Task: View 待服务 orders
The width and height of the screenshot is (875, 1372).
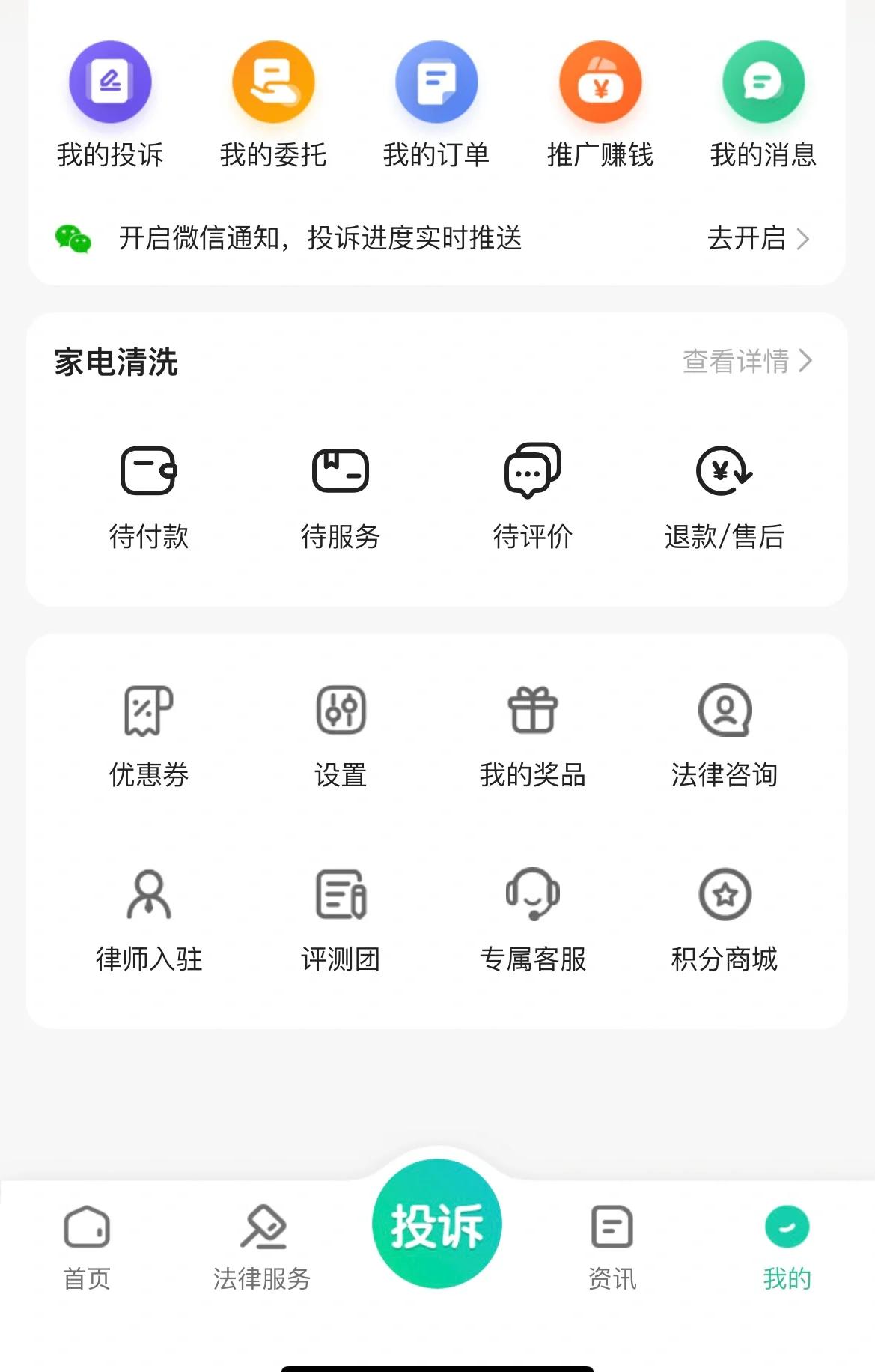Action: [341, 496]
